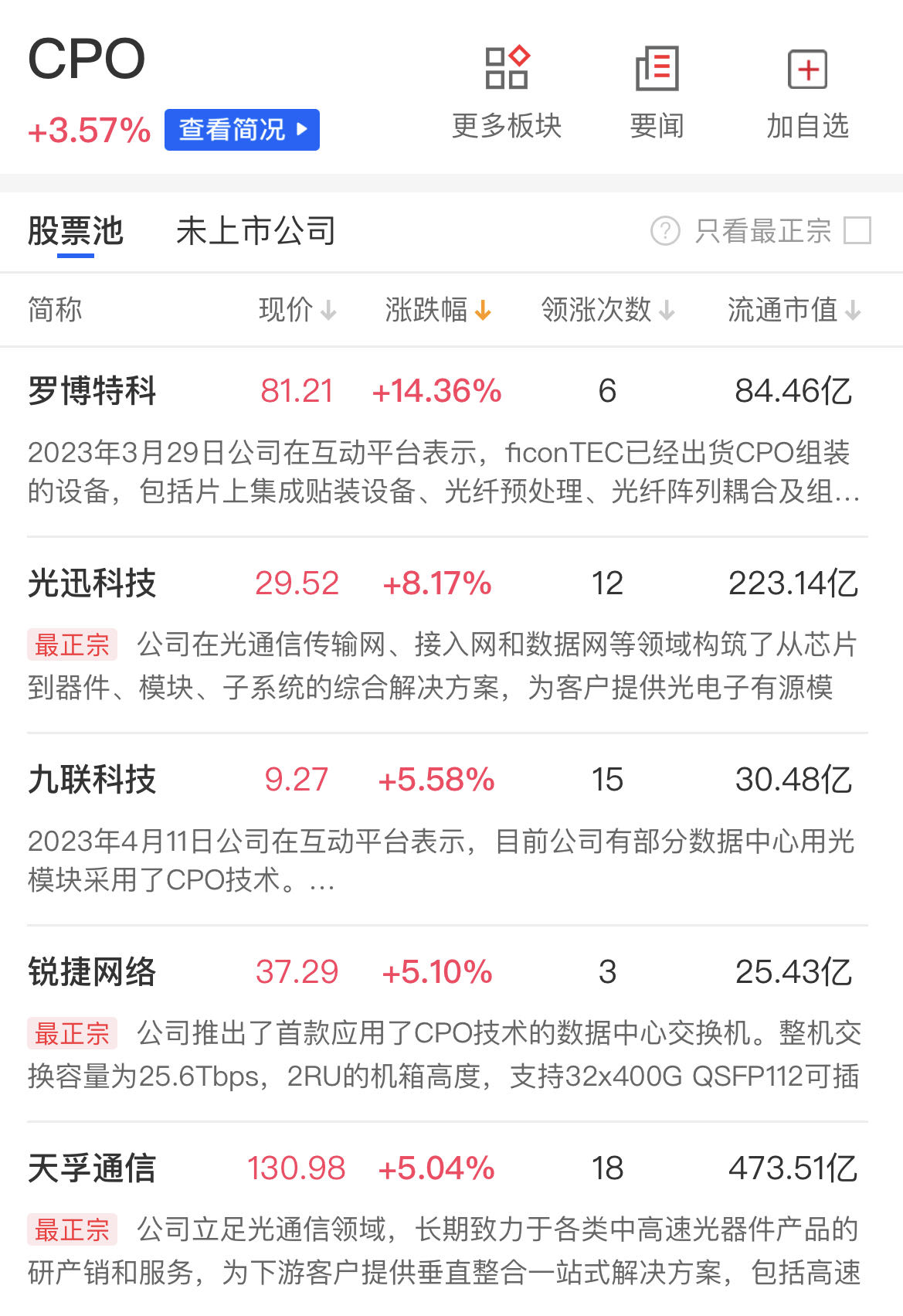Open 光迅科技 stock details
The image size is (903, 1316).
click(x=92, y=583)
